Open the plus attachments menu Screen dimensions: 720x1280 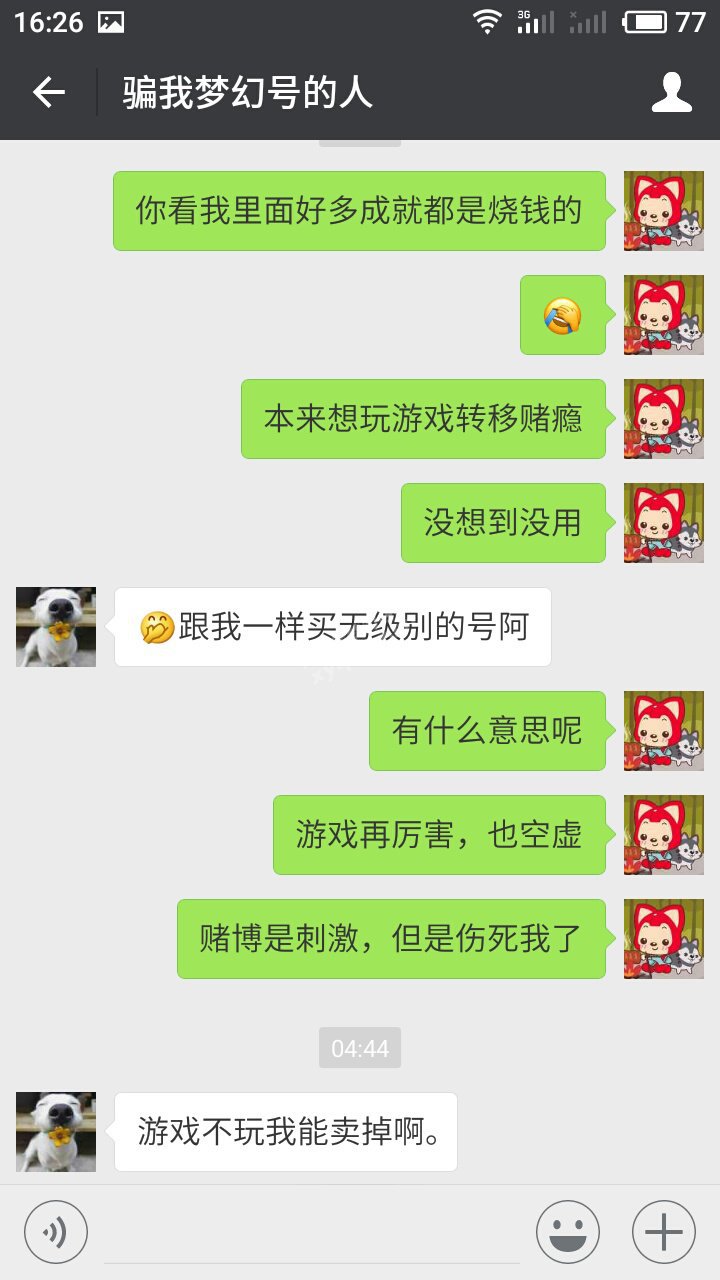[x=664, y=1232]
